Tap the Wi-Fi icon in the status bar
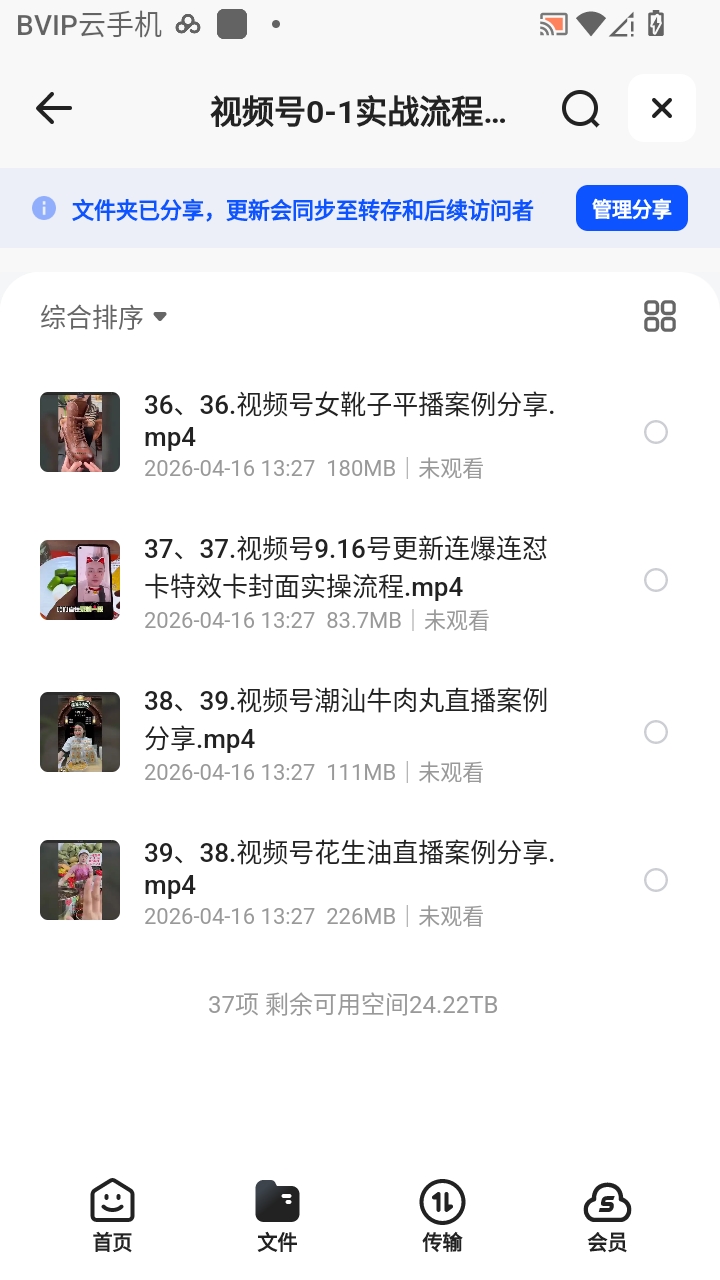Image resolution: width=720 pixels, height=1280 pixels. click(x=588, y=23)
